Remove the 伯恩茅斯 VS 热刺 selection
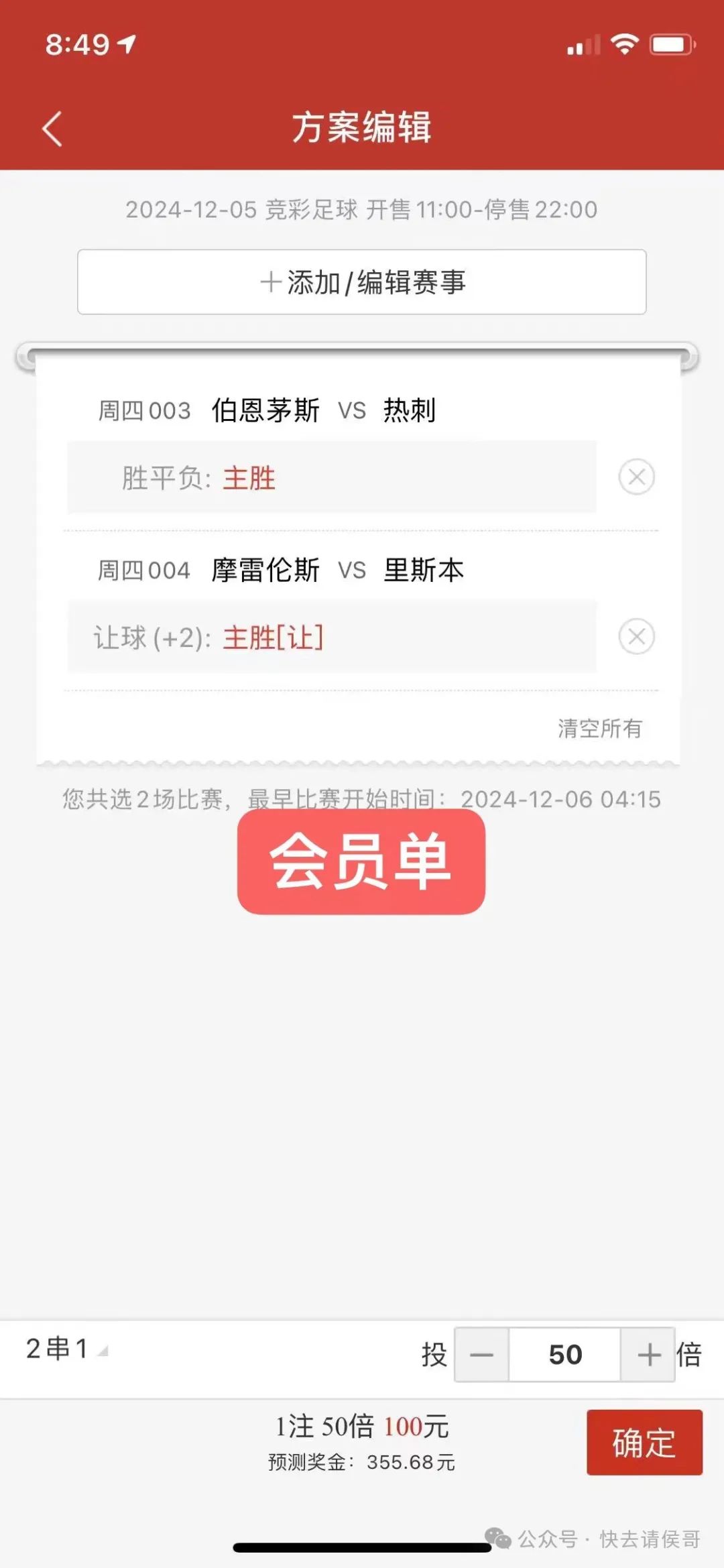Viewport: 724px width, 1568px height. pyautogui.click(x=636, y=477)
